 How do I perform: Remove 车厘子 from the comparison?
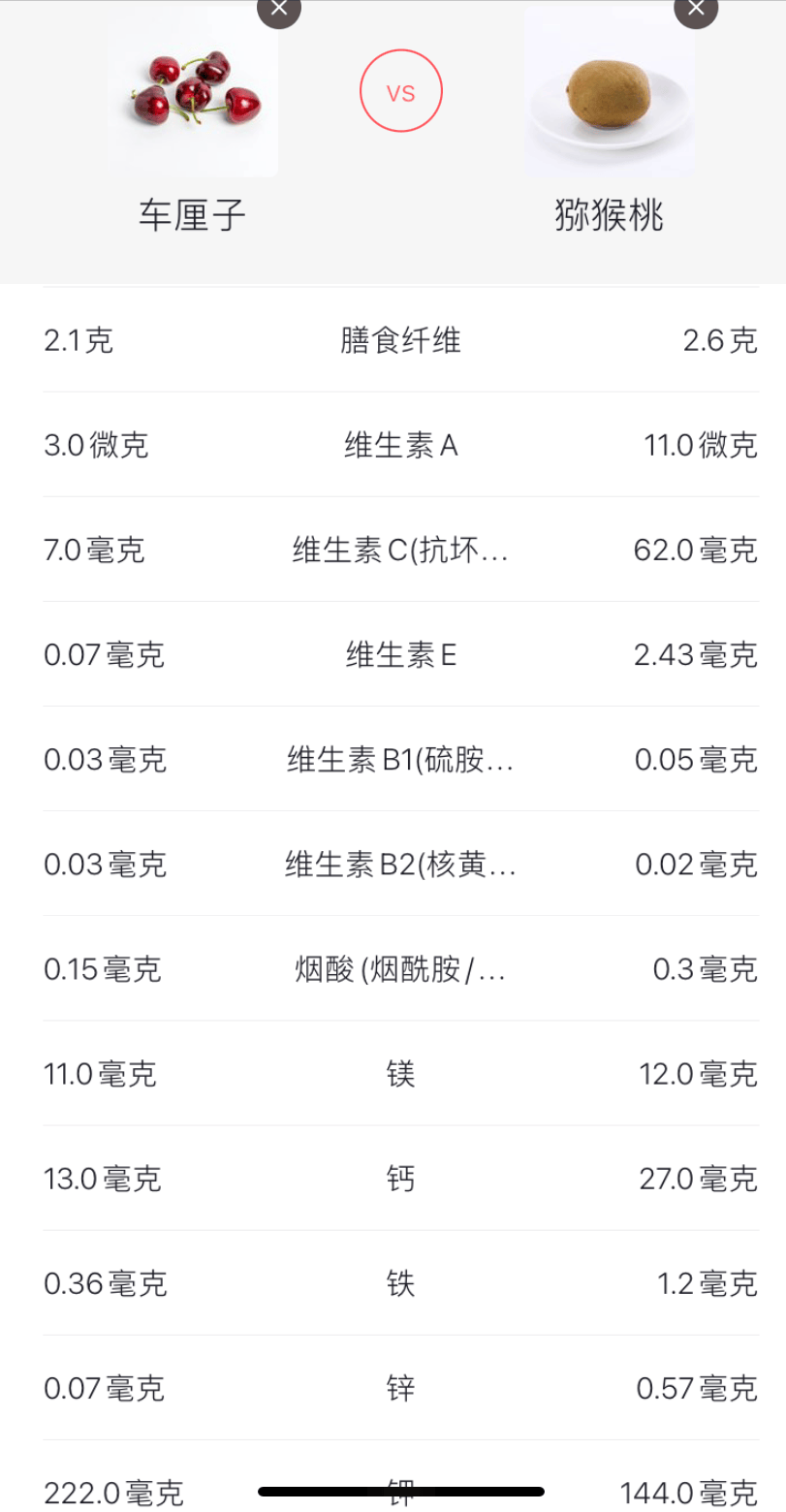[279, 10]
